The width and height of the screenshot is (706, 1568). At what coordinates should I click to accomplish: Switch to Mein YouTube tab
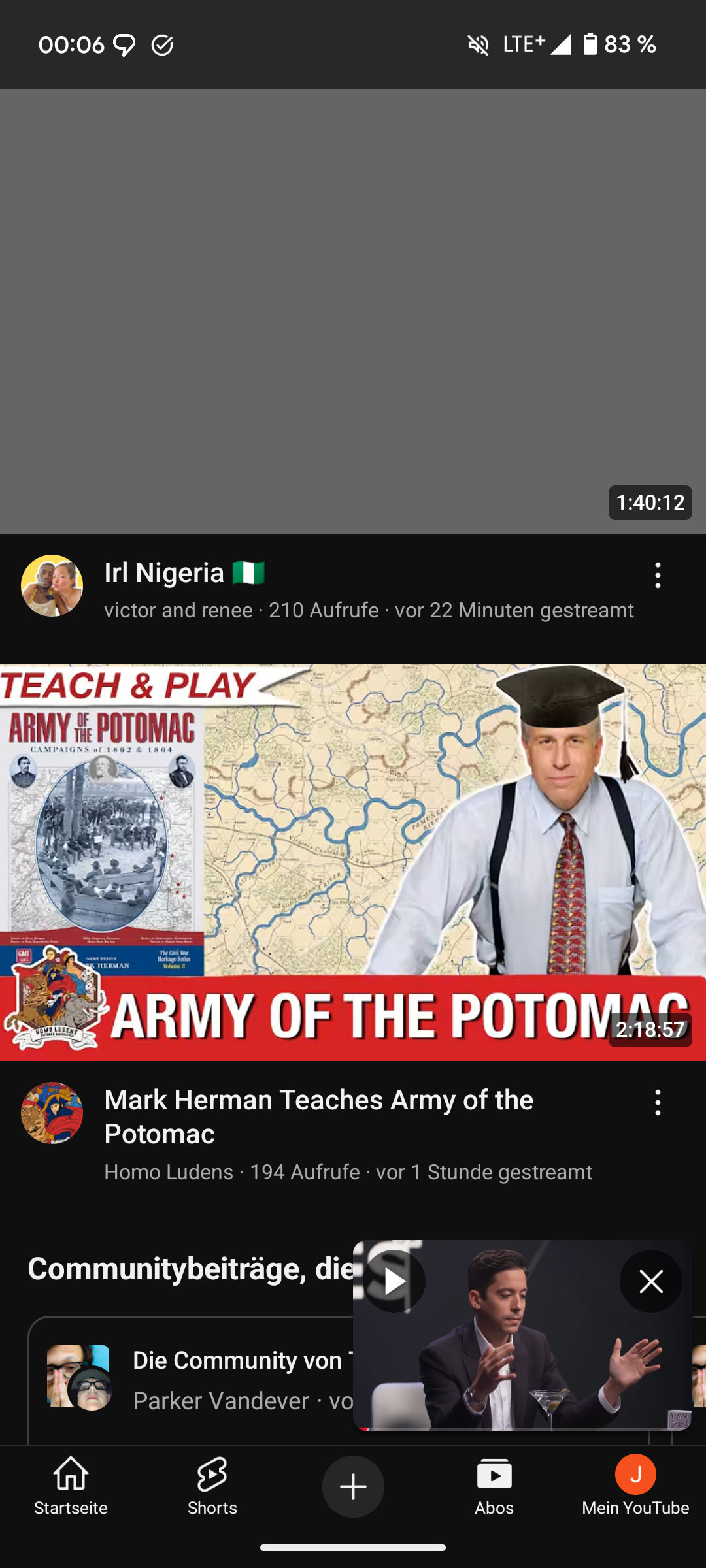click(x=635, y=1487)
